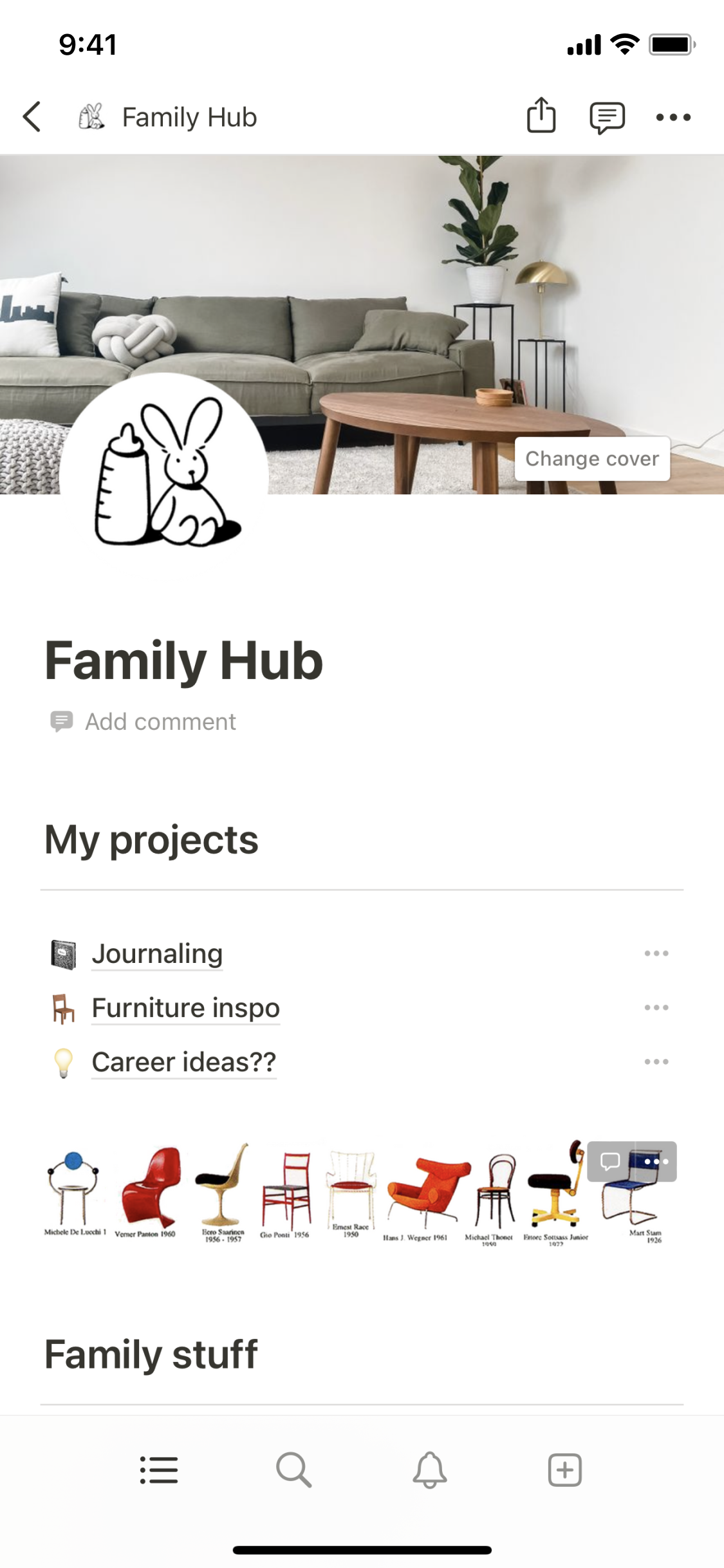Image resolution: width=724 pixels, height=1568 pixels.
Task: Open the Career ideas?? page
Action: [183, 1062]
